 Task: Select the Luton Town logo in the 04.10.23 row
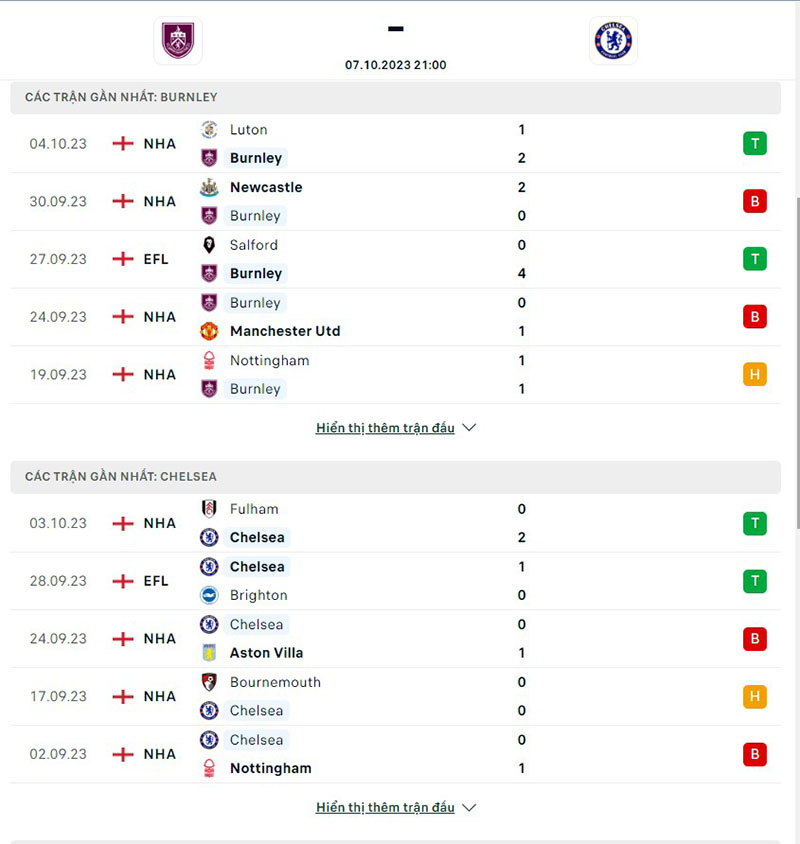click(x=210, y=129)
